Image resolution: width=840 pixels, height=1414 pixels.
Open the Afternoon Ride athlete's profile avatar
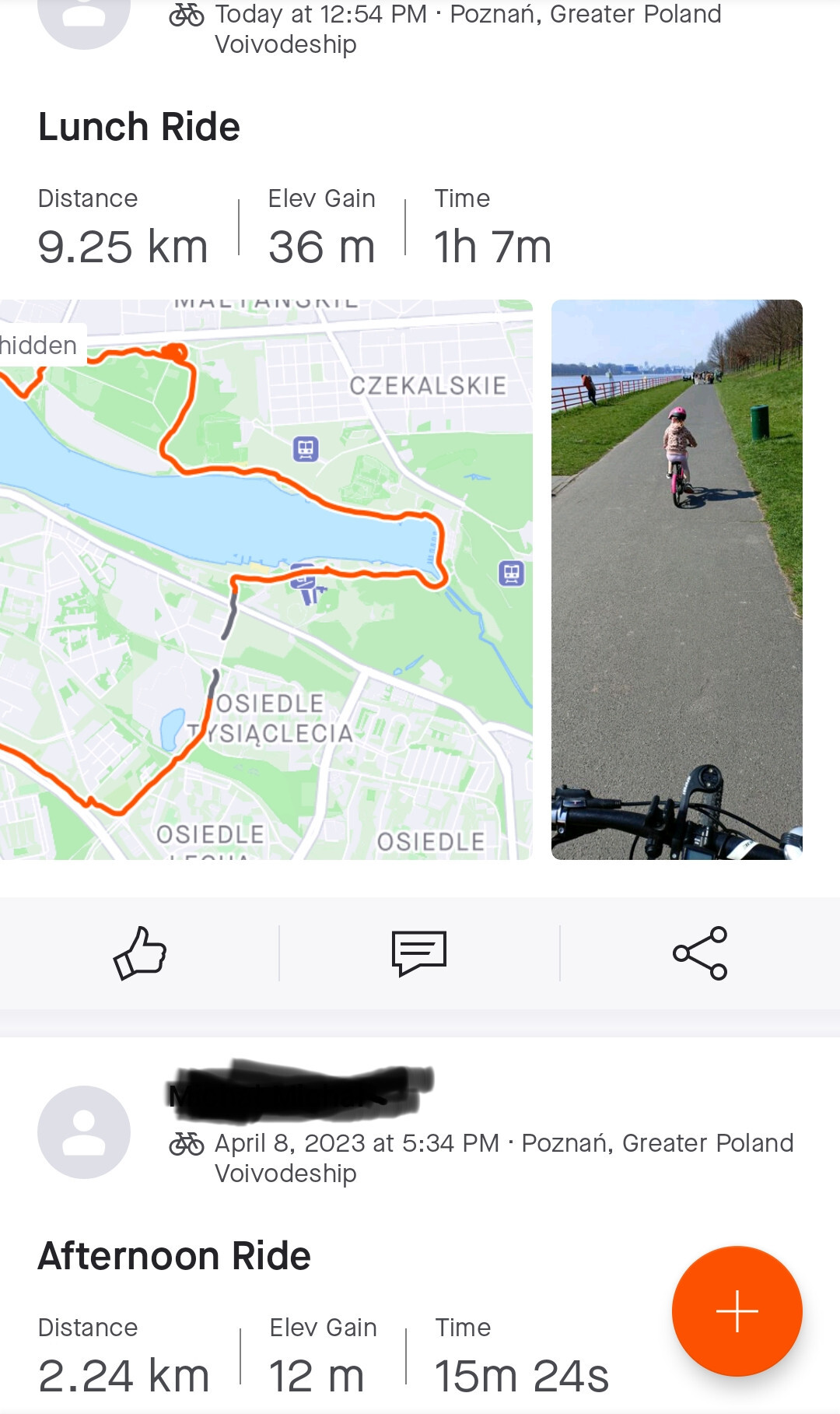click(84, 1132)
